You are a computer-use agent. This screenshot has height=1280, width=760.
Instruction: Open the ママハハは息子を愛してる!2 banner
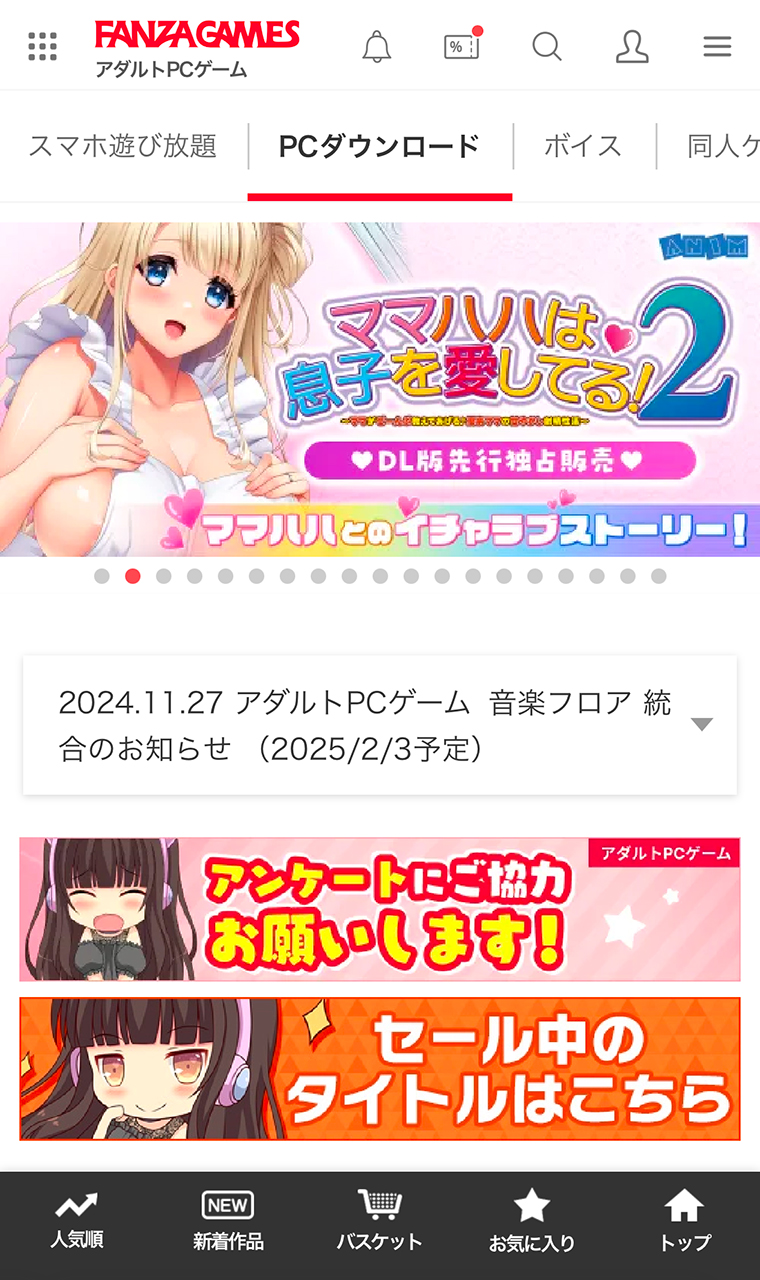[380, 389]
